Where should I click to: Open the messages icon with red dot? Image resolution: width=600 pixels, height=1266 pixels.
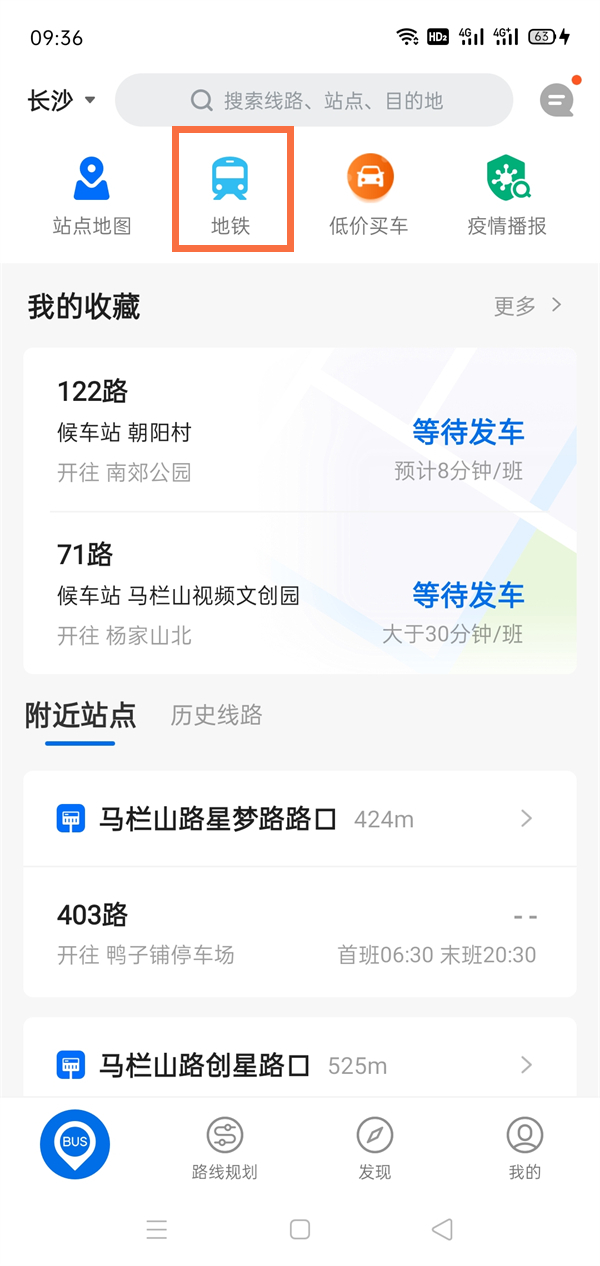click(557, 99)
